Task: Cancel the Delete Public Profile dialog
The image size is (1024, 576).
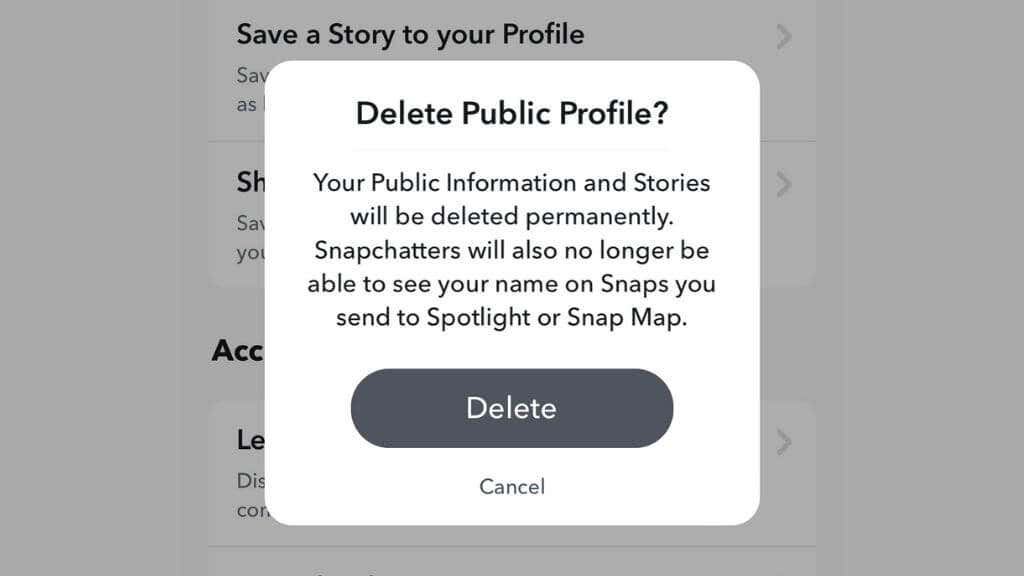Action: [511, 487]
